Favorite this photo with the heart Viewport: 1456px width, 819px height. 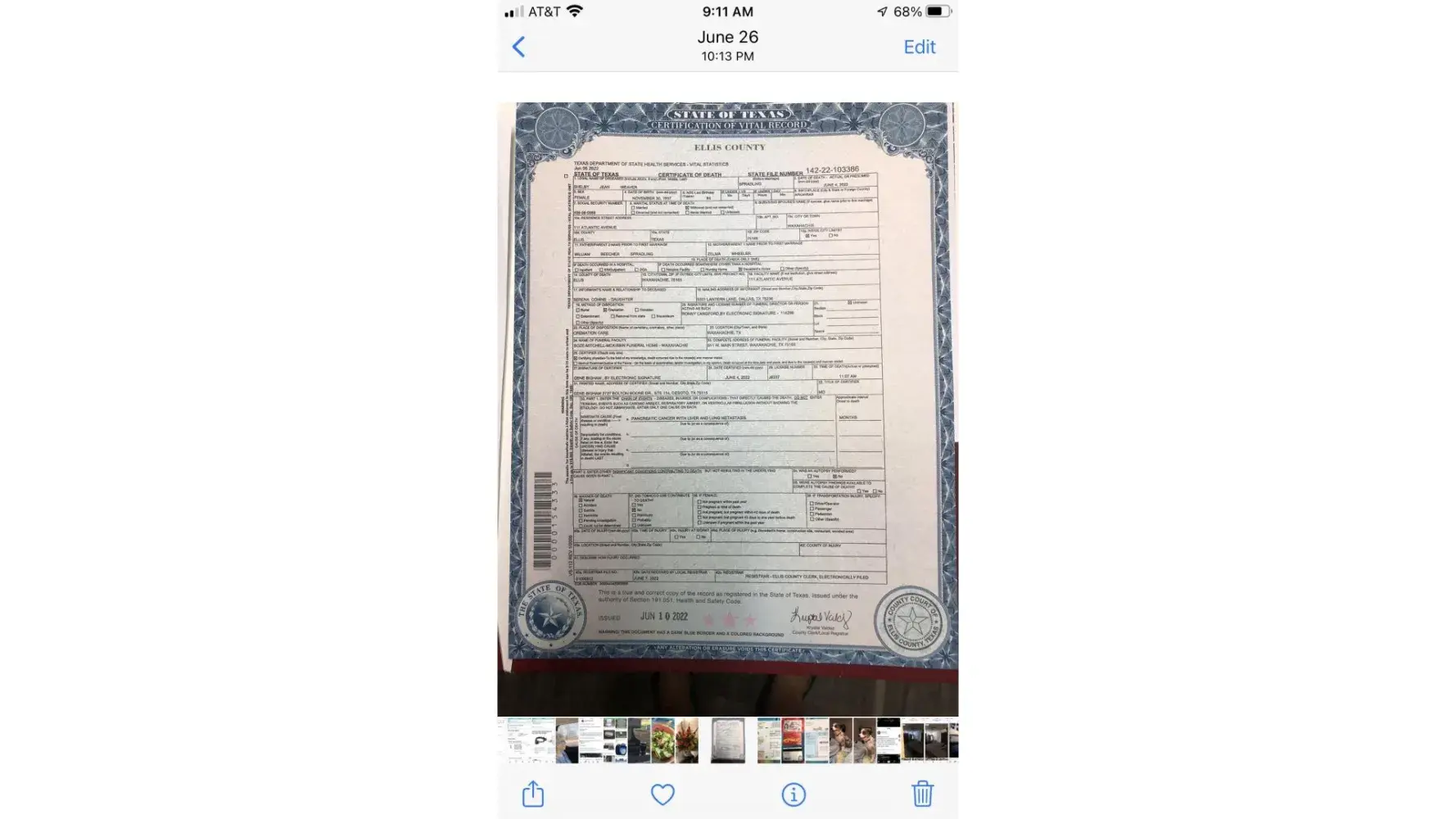point(662,794)
